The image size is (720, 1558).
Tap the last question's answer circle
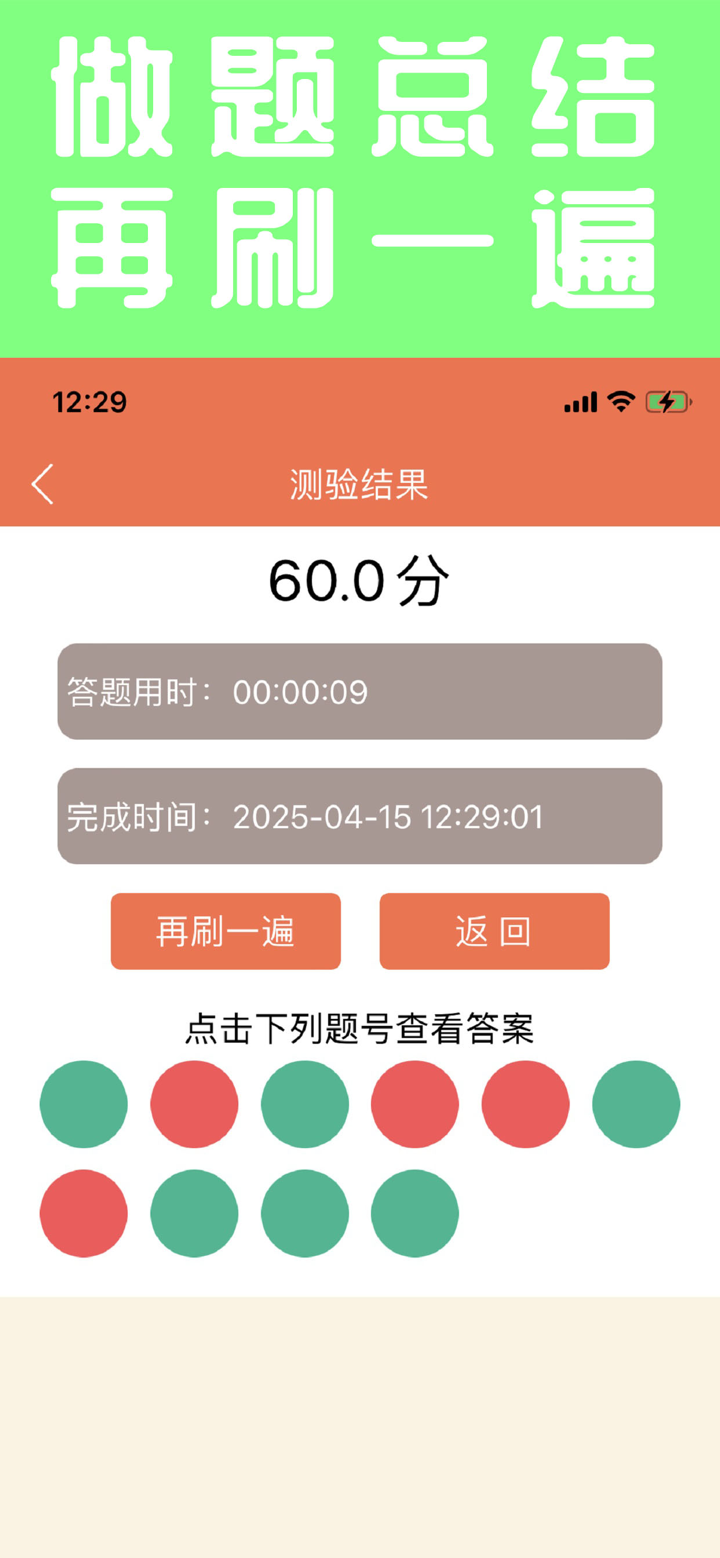pos(415,1213)
